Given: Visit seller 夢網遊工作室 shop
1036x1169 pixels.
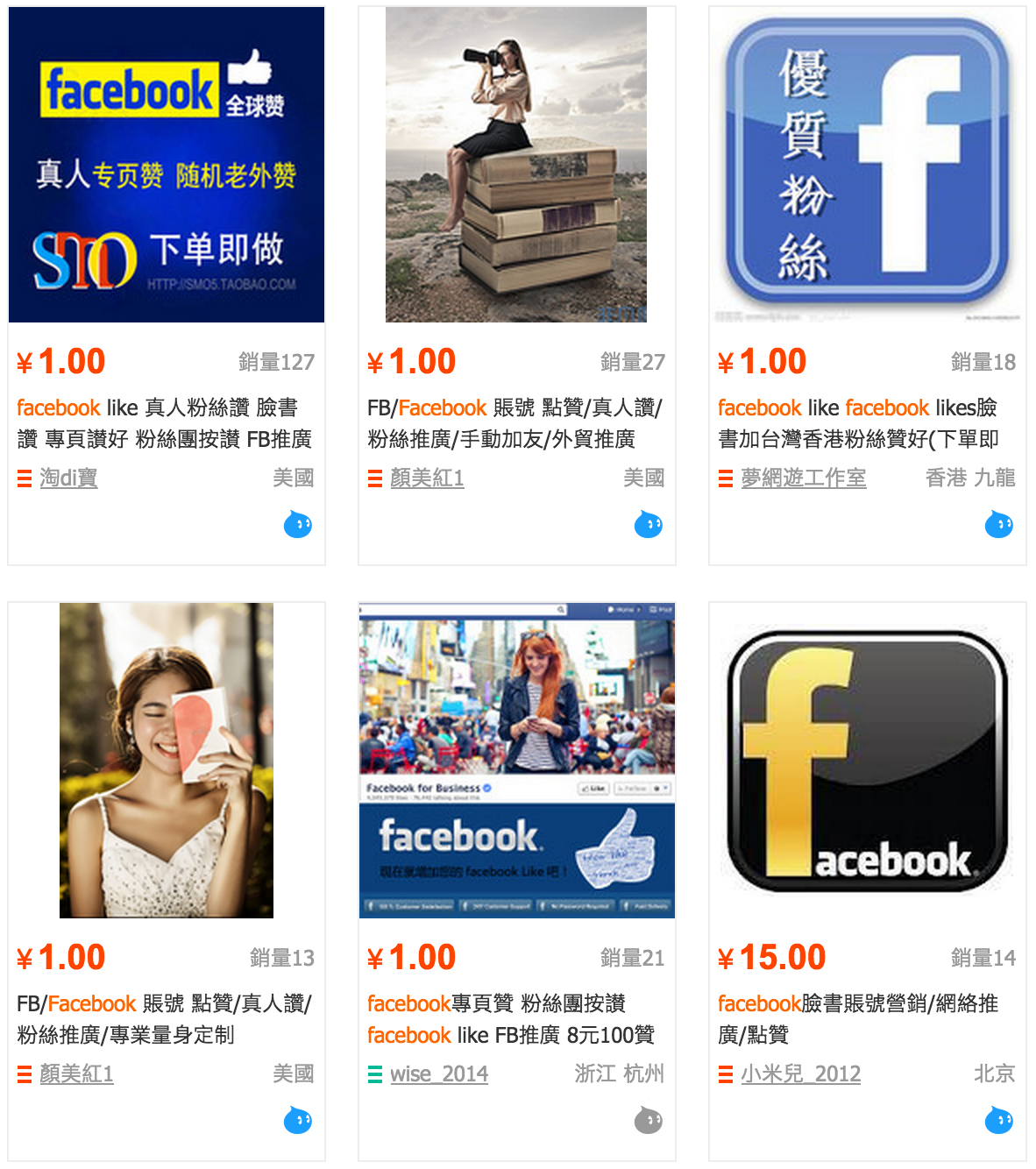Looking at the screenshot, I should (x=803, y=478).
